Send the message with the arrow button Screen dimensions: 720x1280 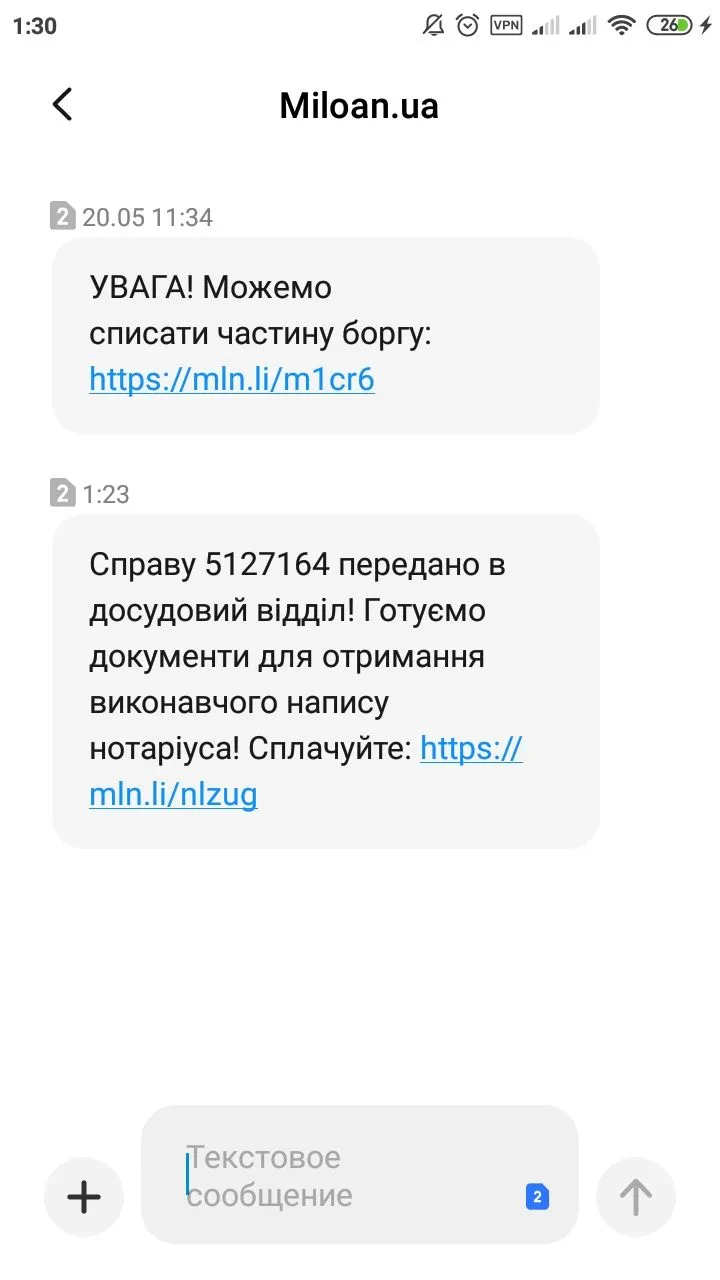[636, 1197]
